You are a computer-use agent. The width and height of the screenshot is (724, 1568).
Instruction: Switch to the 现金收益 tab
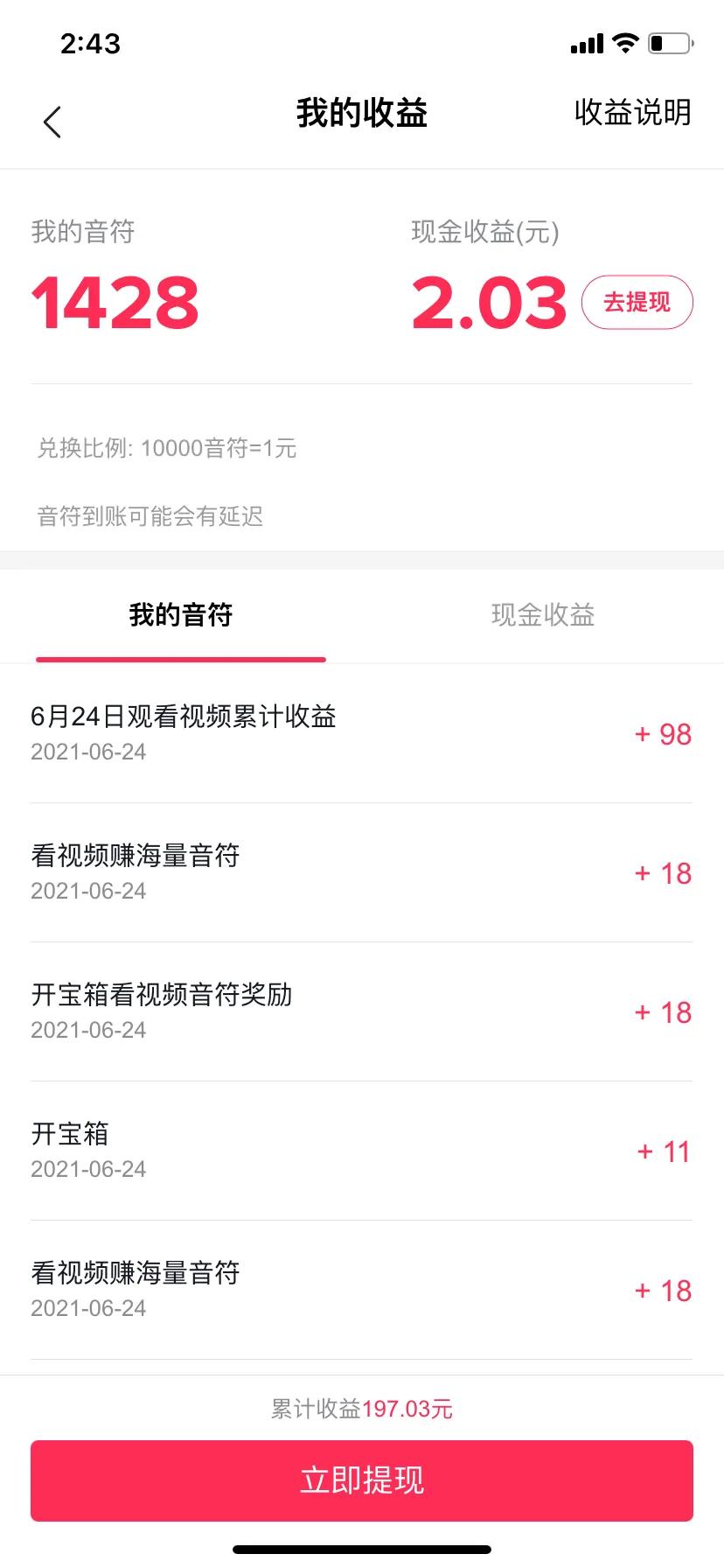pyautogui.click(x=542, y=615)
